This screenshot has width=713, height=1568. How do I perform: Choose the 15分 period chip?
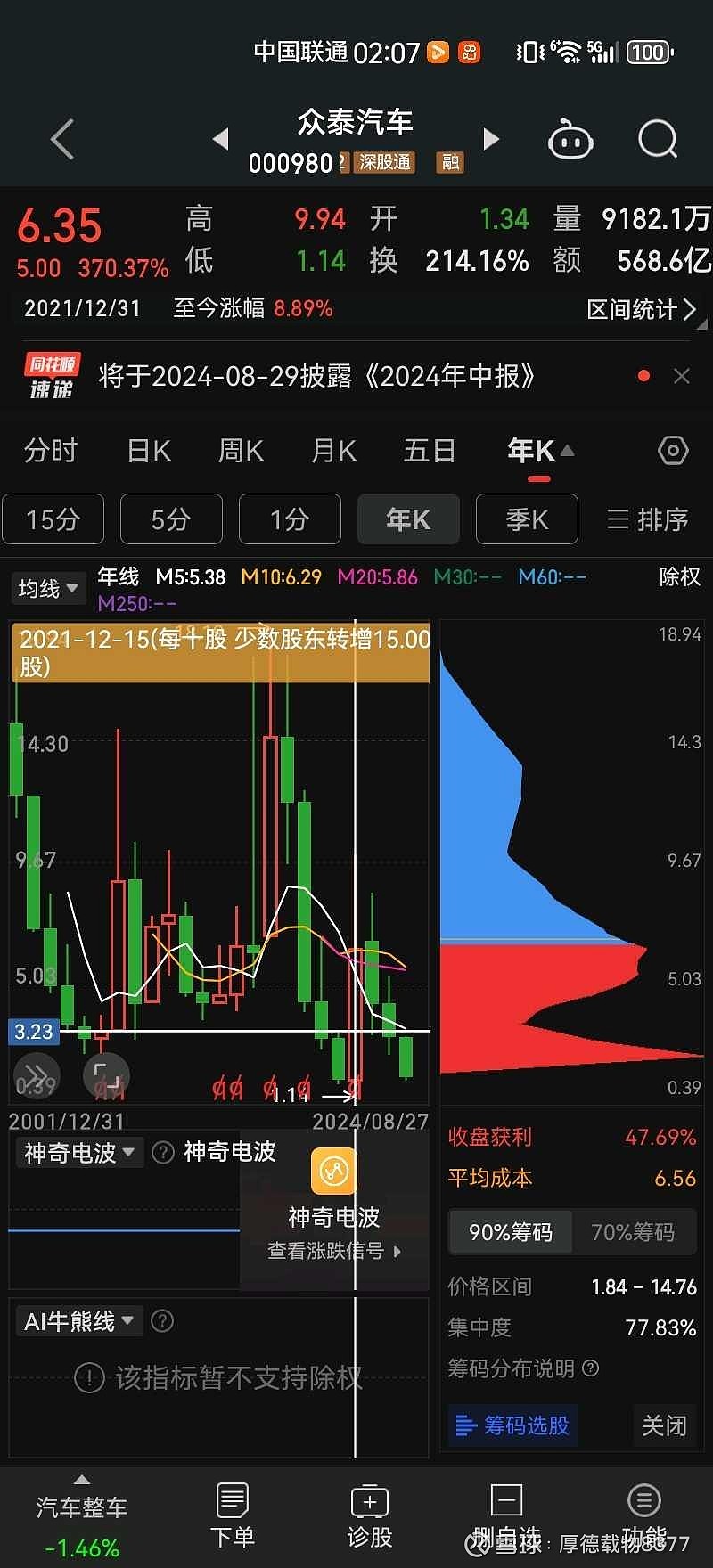click(53, 519)
